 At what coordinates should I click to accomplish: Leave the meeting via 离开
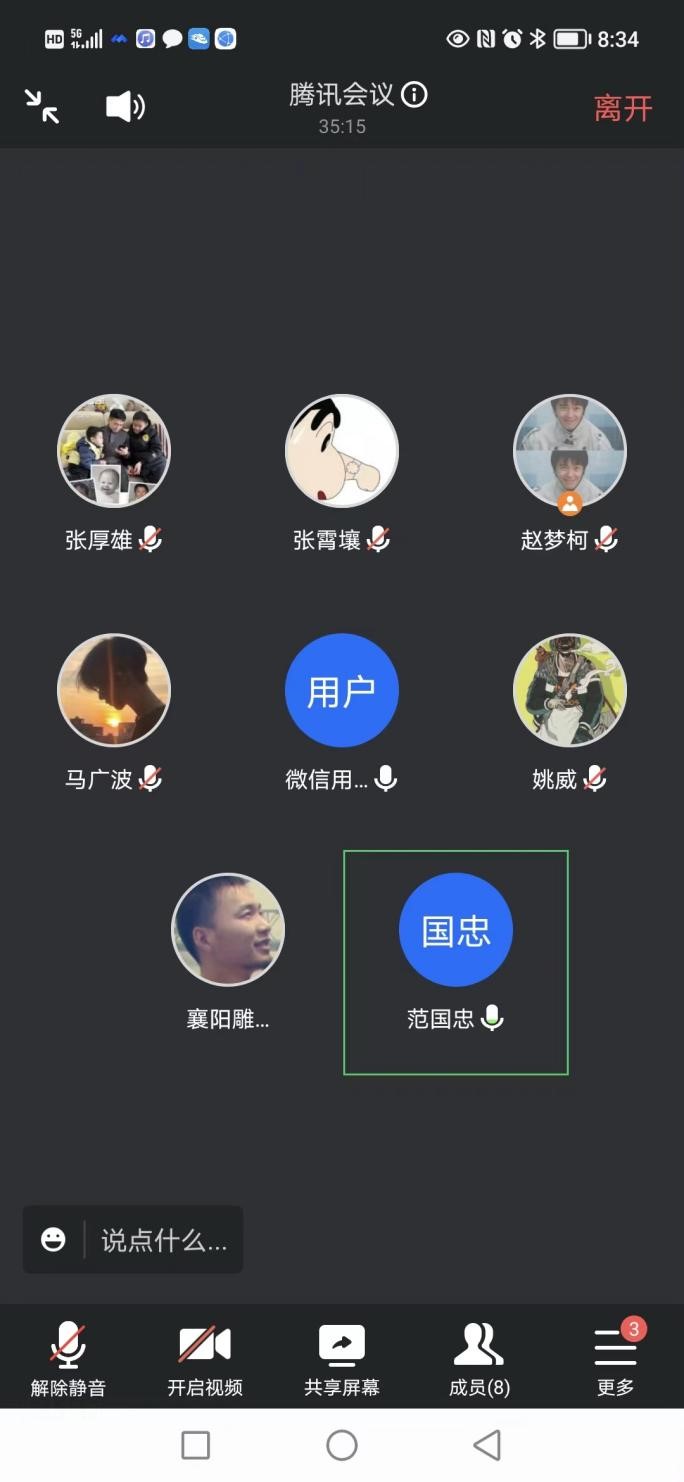[x=622, y=108]
